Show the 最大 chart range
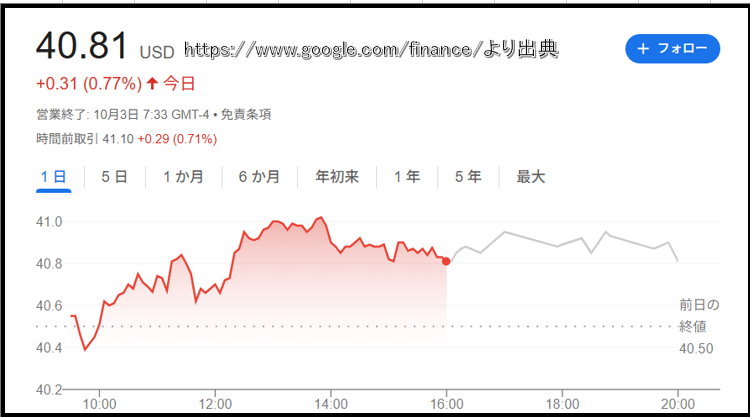The width and height of the screenshot is (750, 417). click(x=530, y=177)
